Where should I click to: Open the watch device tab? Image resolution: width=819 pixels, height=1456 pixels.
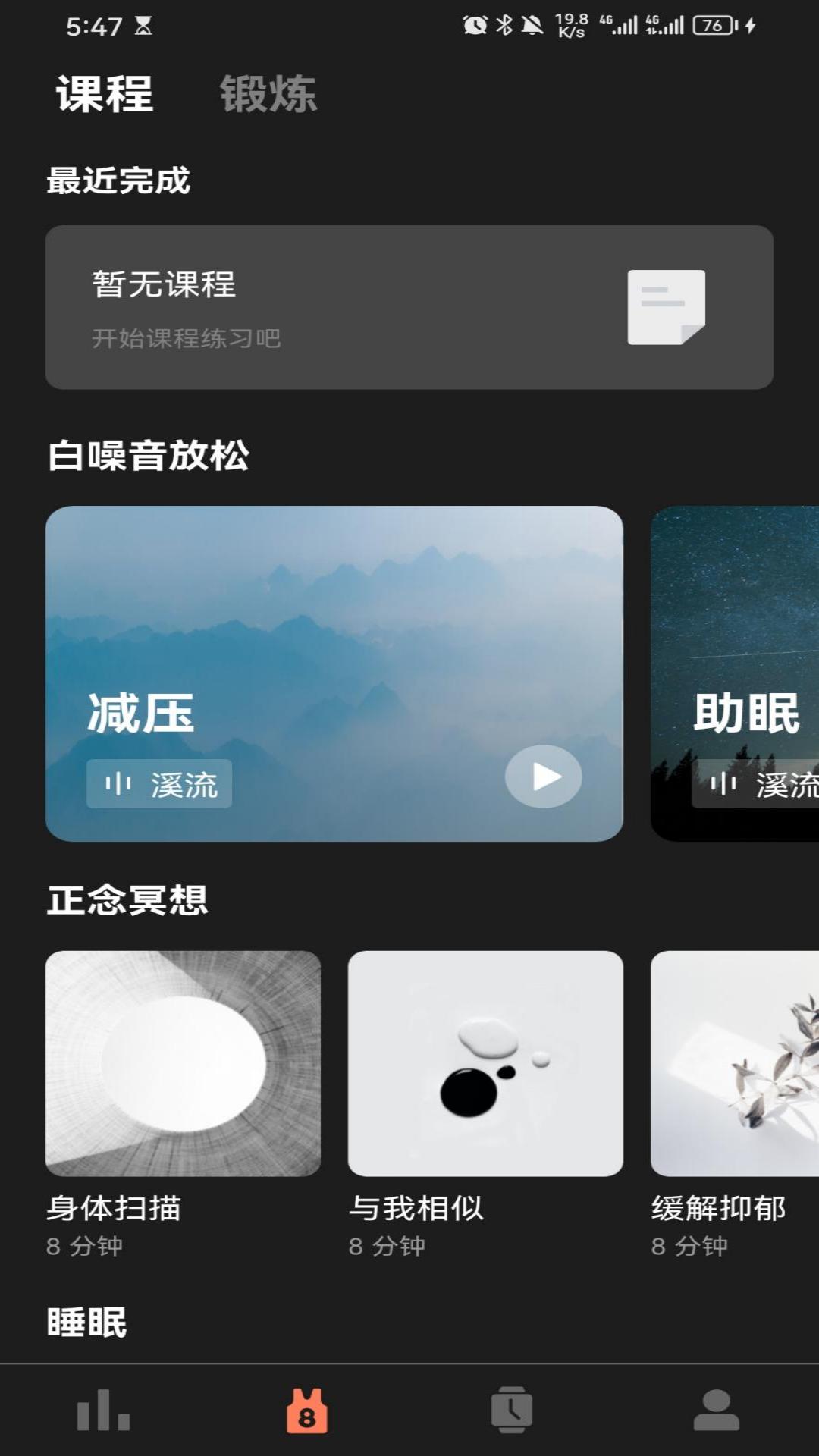[511, 1410]
